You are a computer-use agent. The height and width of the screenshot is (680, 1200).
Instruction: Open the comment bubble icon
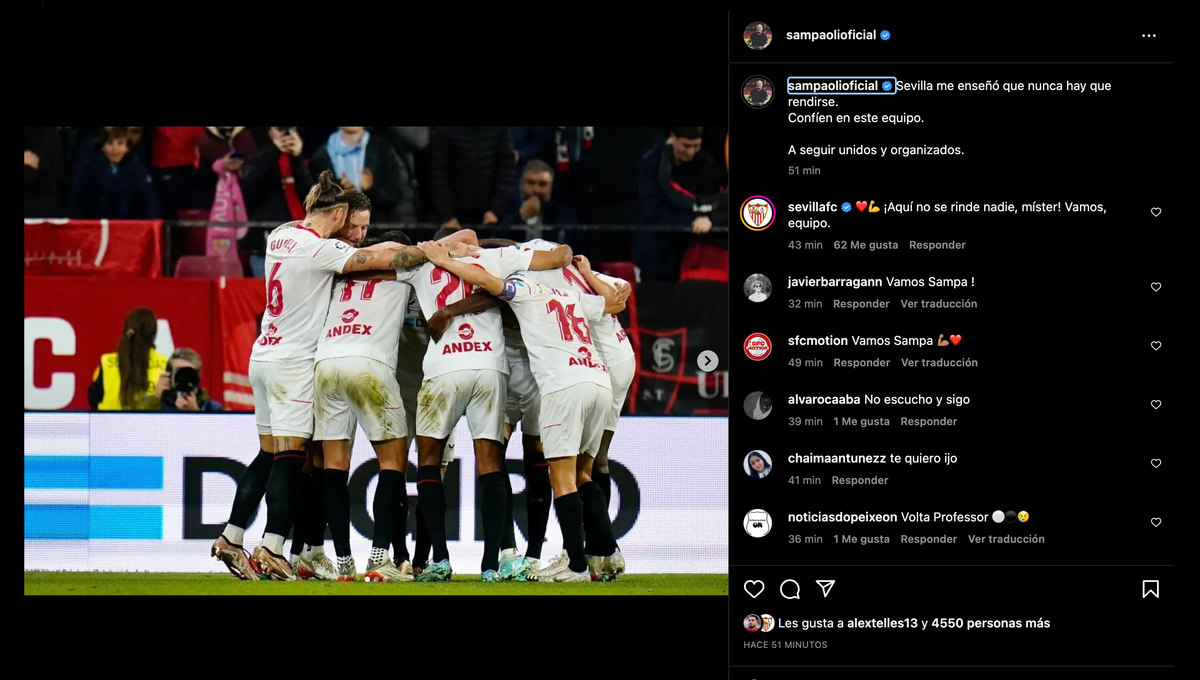coord(790,589)
